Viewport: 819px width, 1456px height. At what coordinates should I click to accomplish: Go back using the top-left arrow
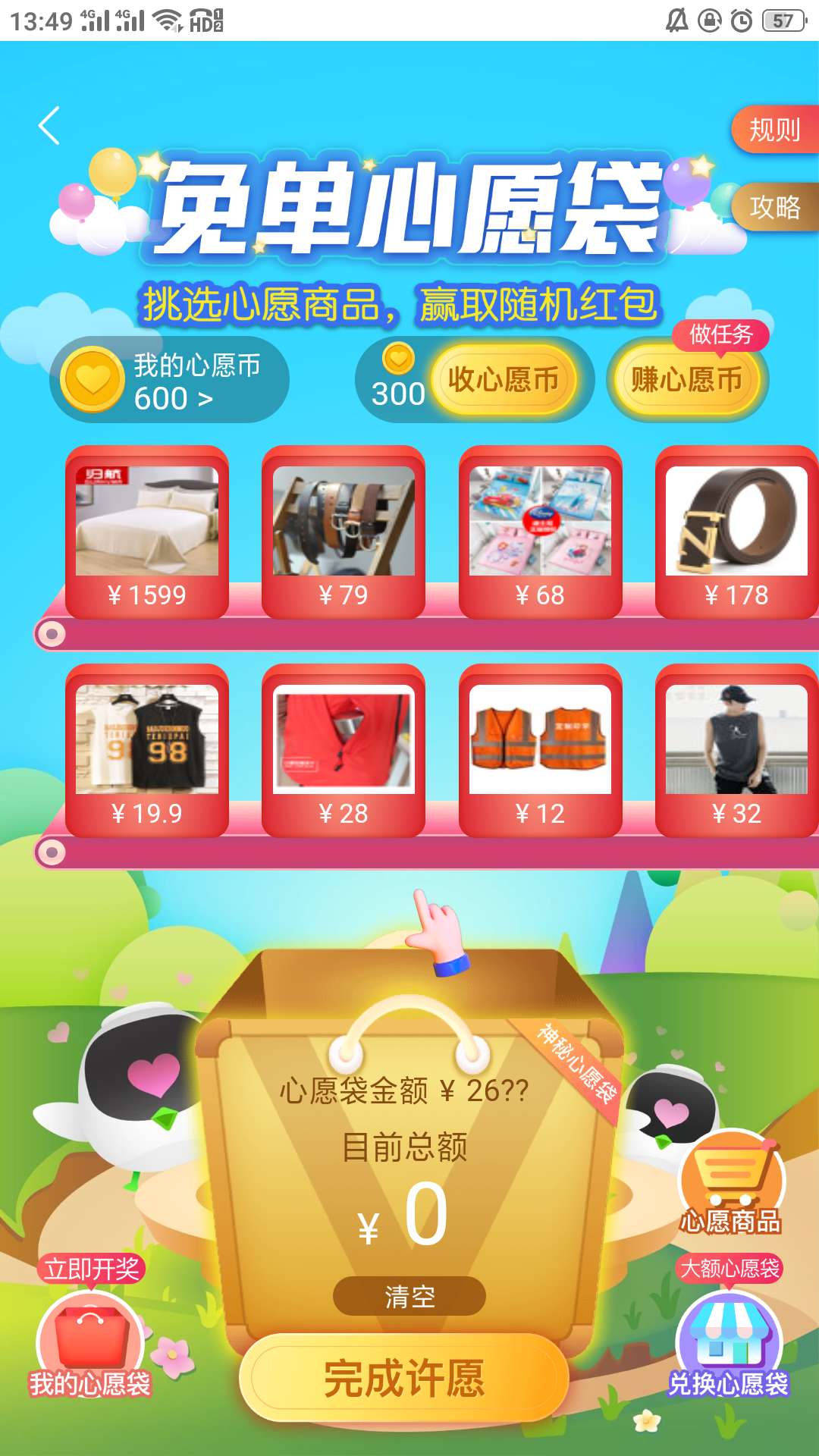50,126
